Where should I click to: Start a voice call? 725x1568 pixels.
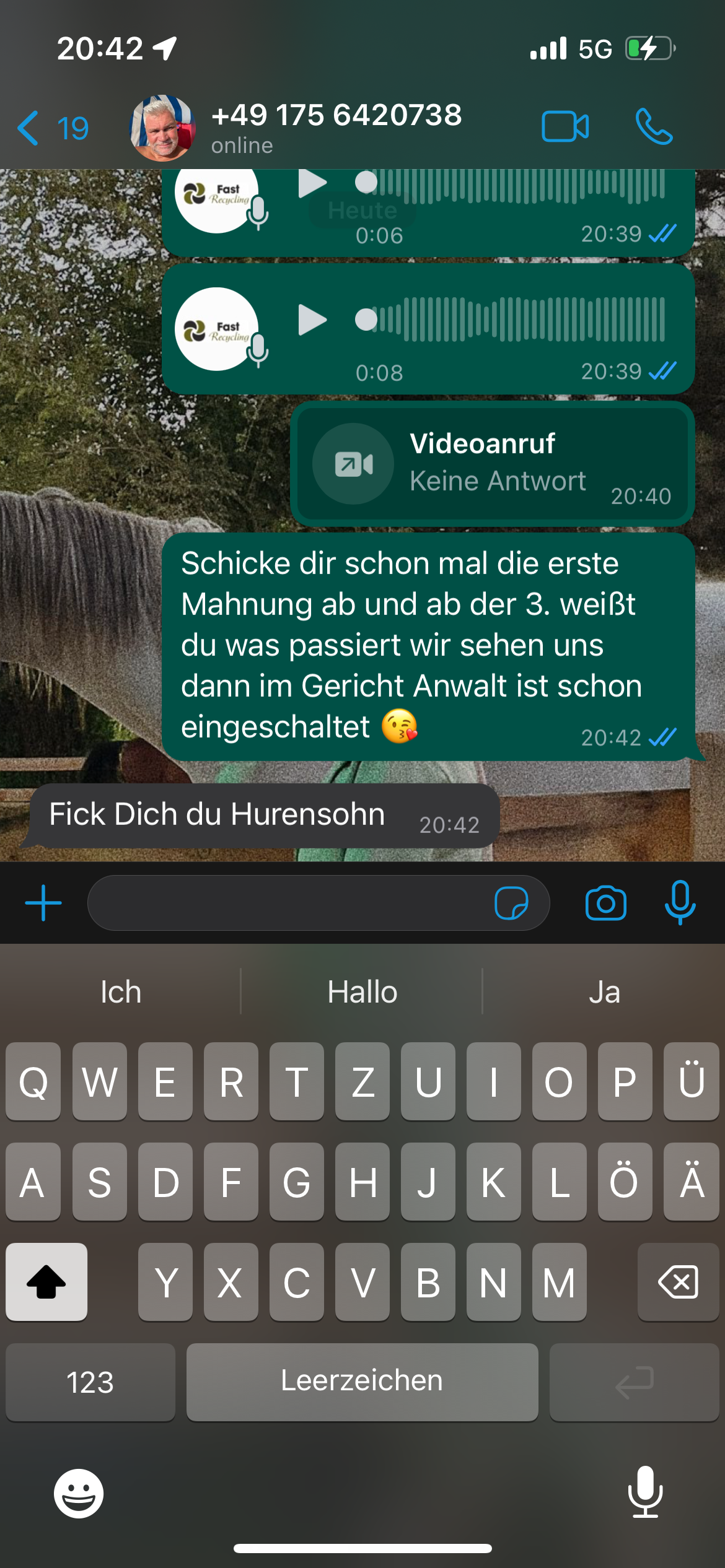pos(654,127)
